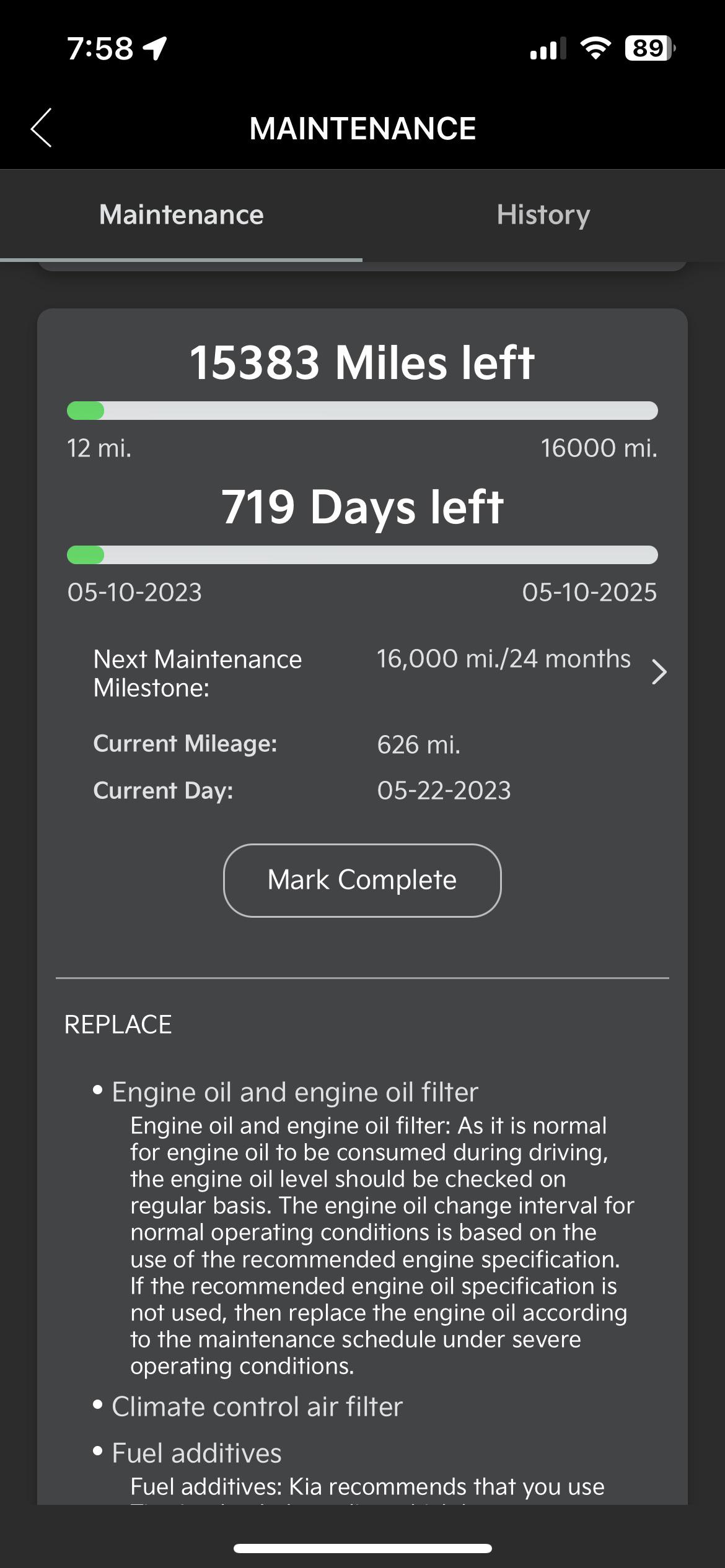Viewport: 725px width, 1568px height.
Task: Switch to the History tab
Action: [x=543, y=214]
